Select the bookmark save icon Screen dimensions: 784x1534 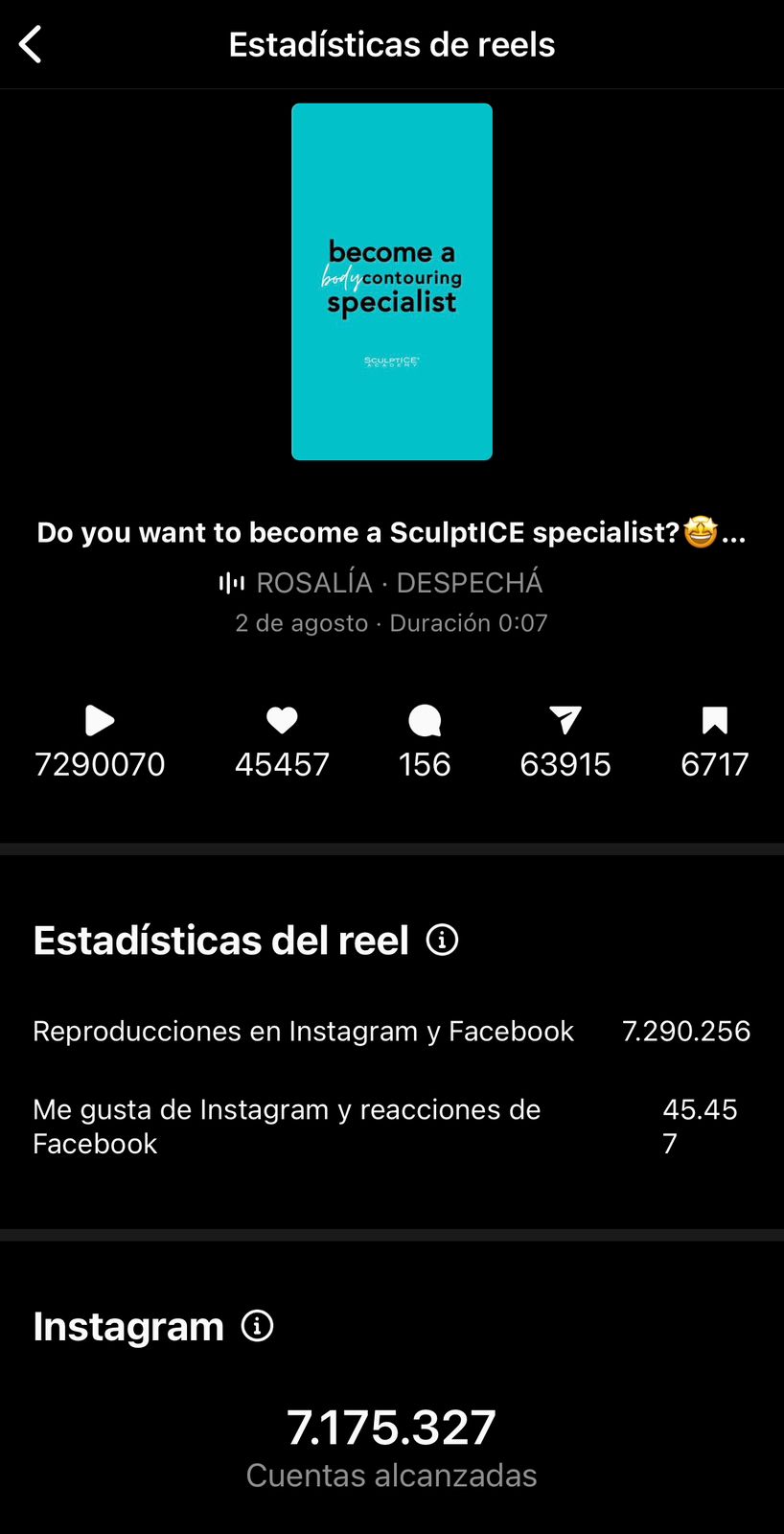click(x=715, y=720)
